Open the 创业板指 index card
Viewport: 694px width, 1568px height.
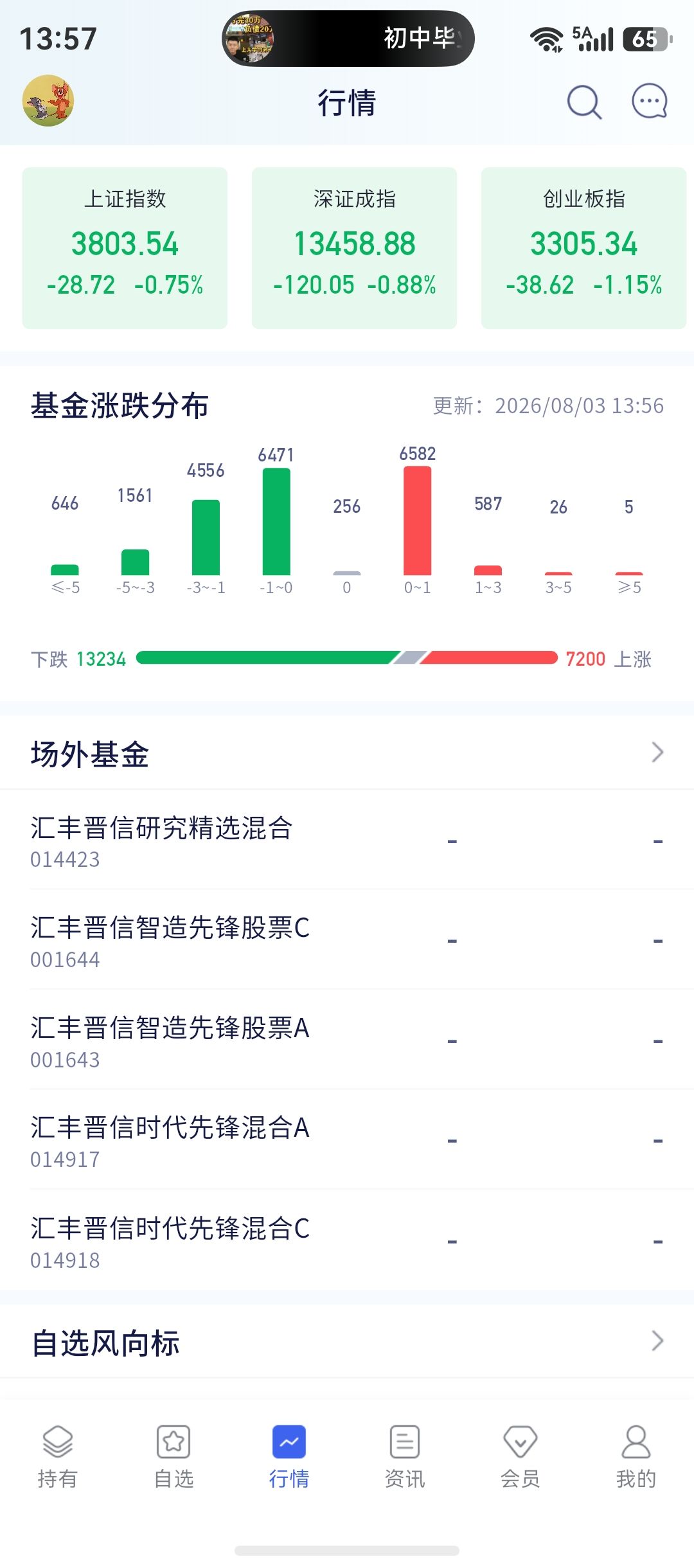coord(583,248)
